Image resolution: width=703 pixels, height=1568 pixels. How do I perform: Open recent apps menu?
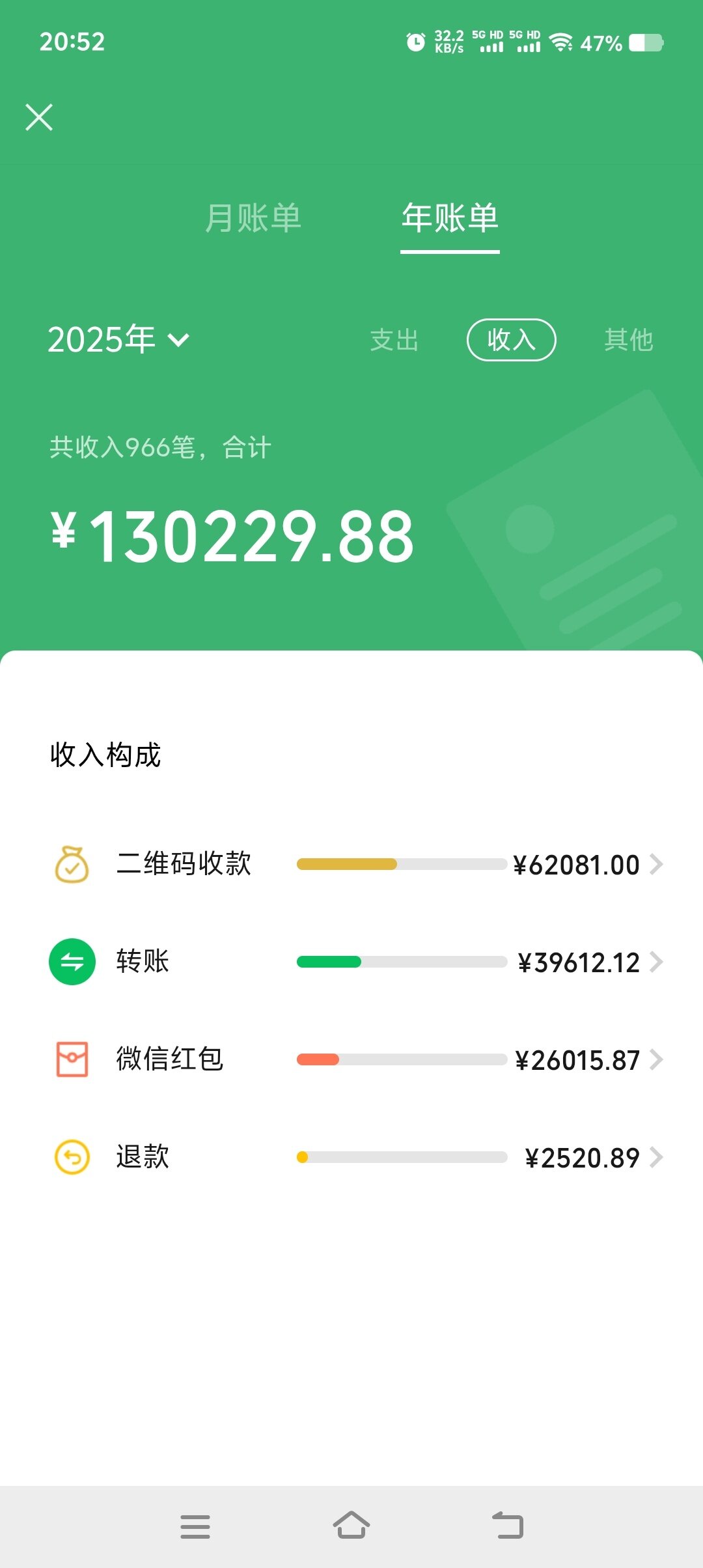(195, 1526)
